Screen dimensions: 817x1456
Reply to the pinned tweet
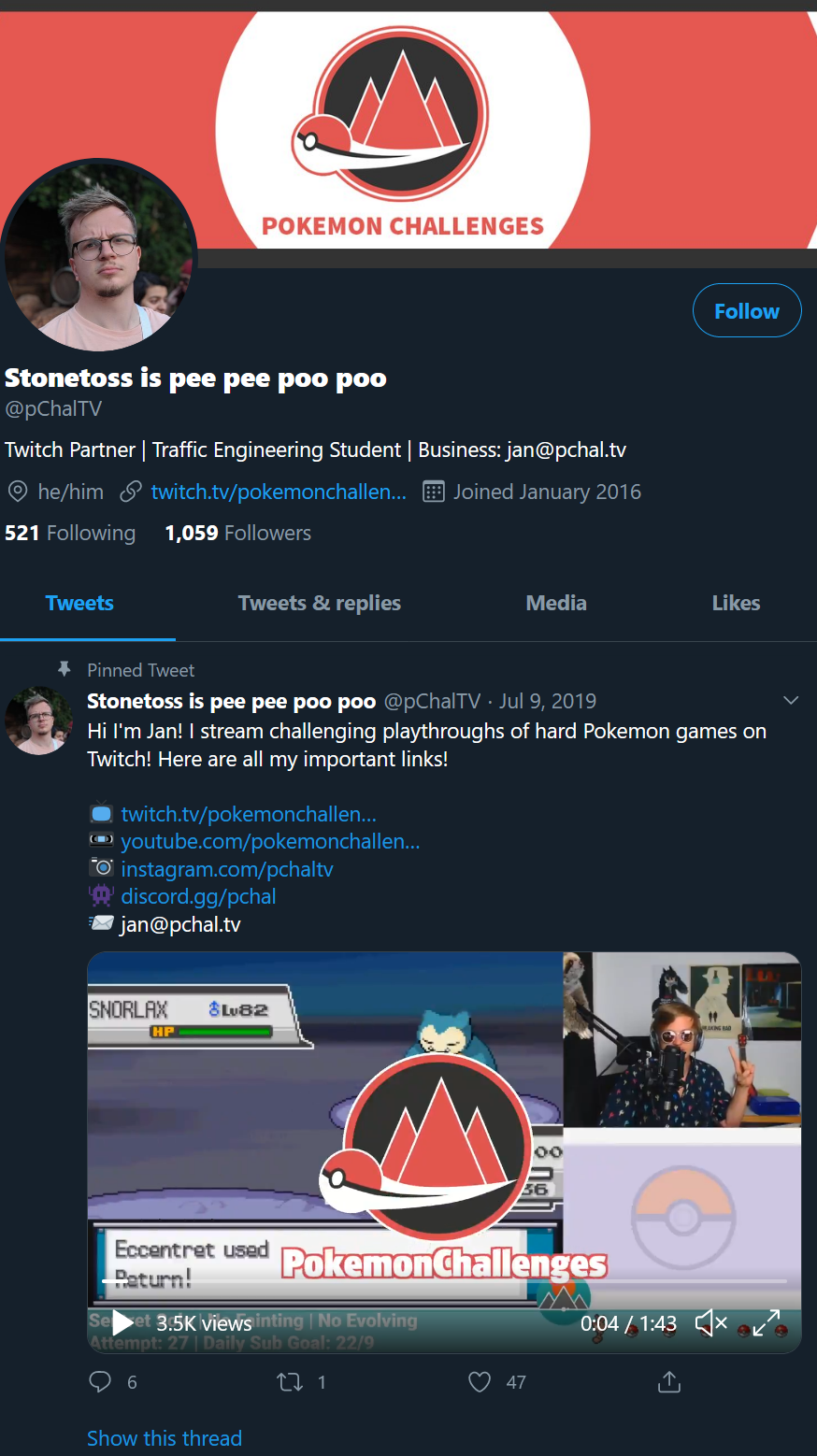point(100,1381)
